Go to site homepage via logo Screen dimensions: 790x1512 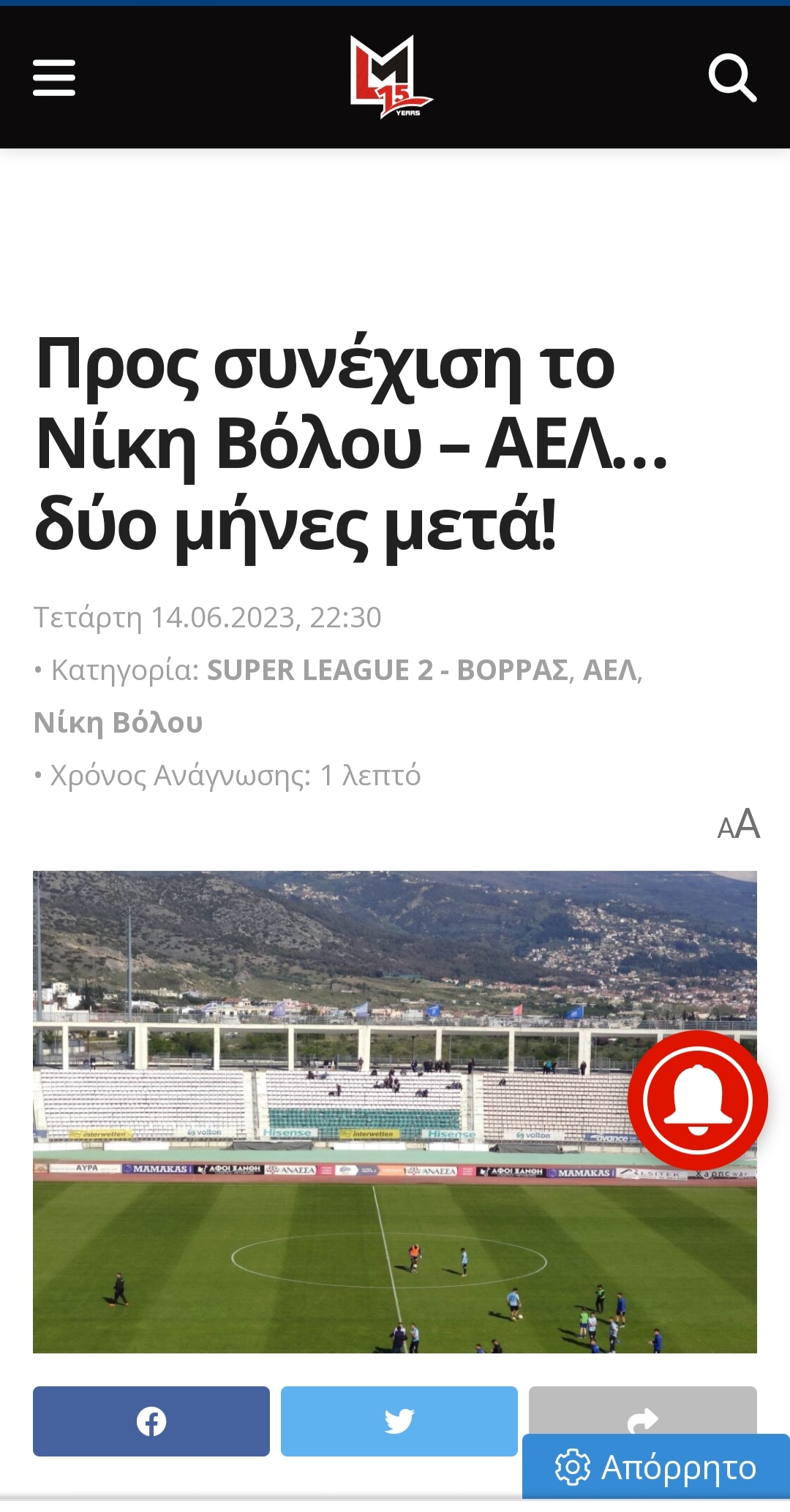391,77
